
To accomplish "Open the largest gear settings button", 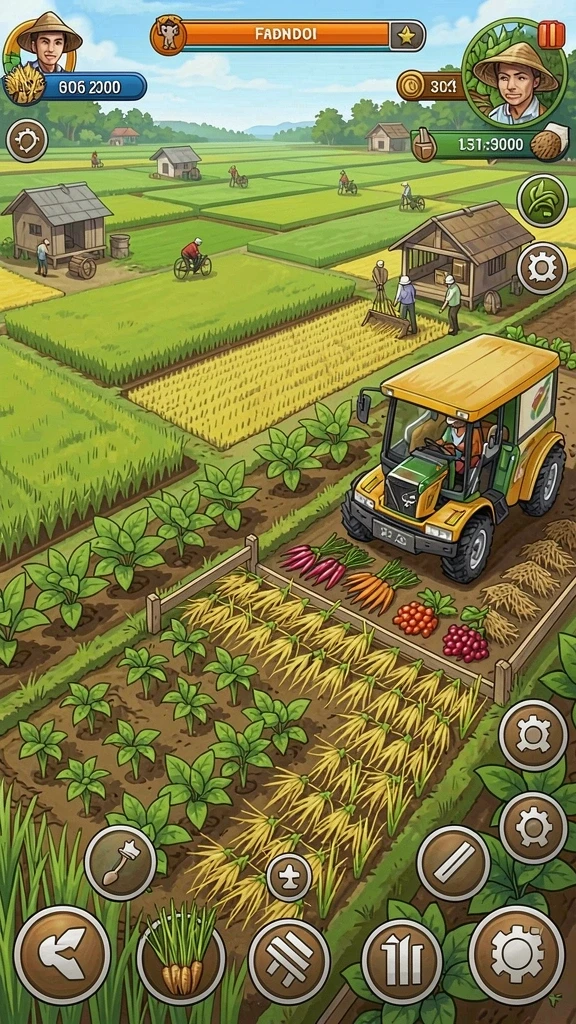I will coord(517,954).
